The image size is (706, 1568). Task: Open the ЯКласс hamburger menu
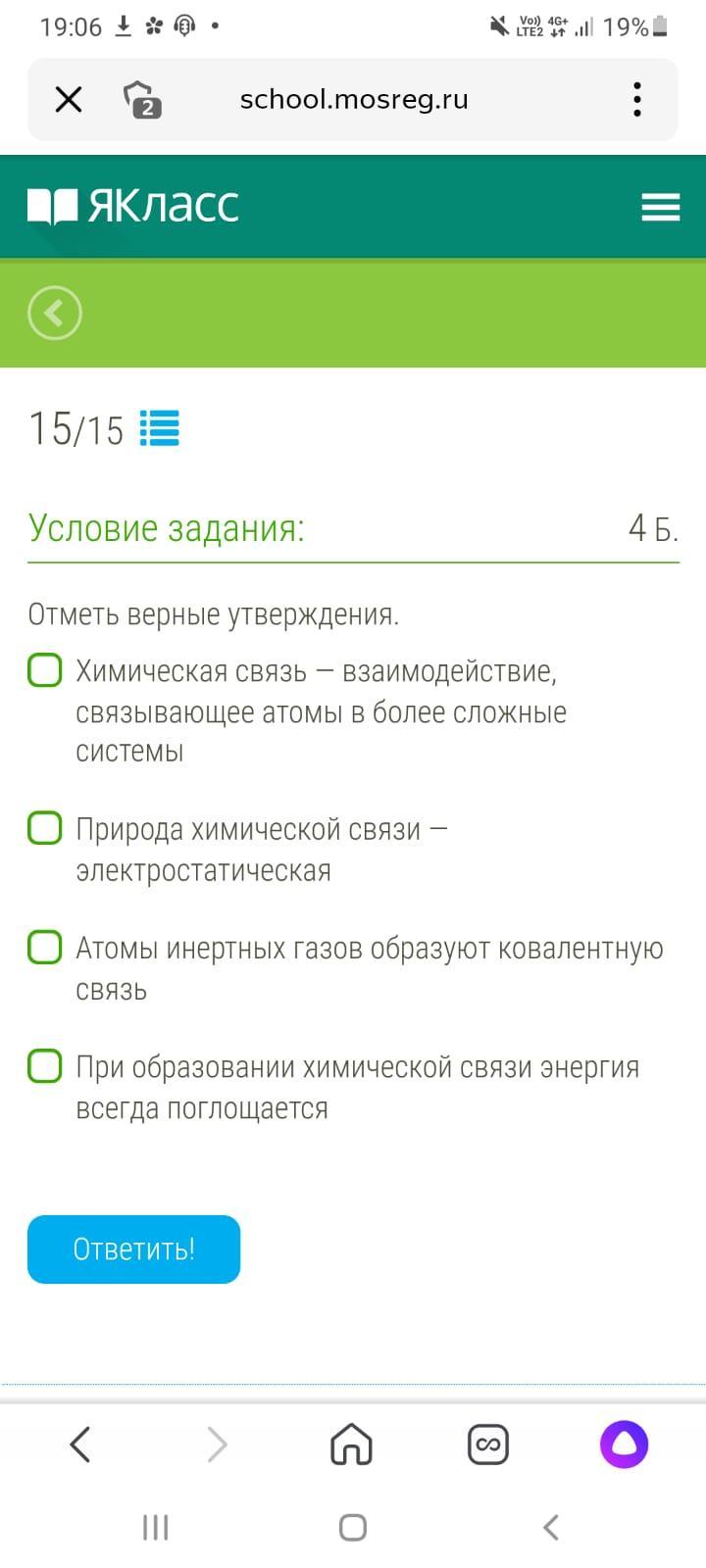click(660, 207)
